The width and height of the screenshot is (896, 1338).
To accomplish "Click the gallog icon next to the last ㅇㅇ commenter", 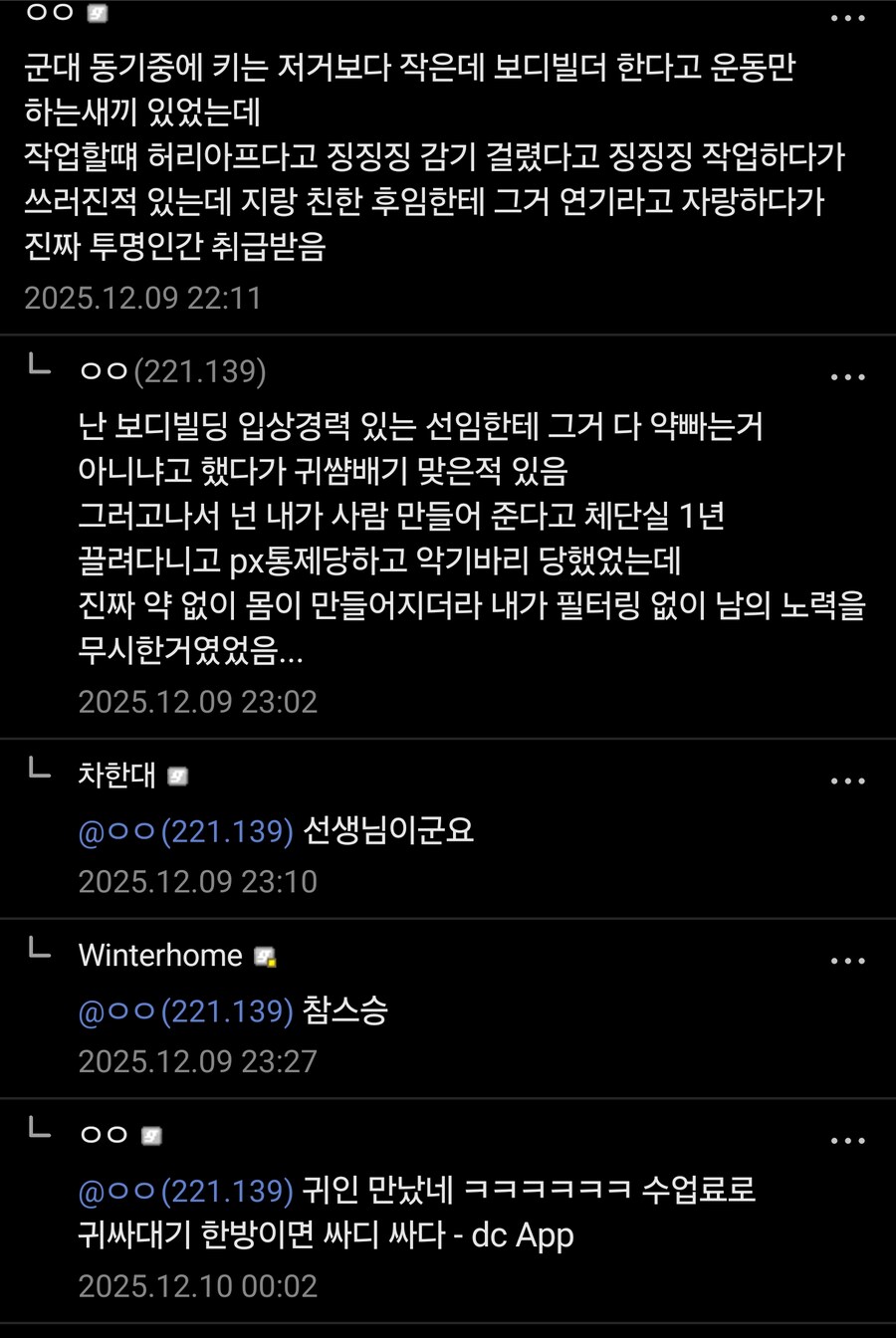I will [x=149, y=1134].
